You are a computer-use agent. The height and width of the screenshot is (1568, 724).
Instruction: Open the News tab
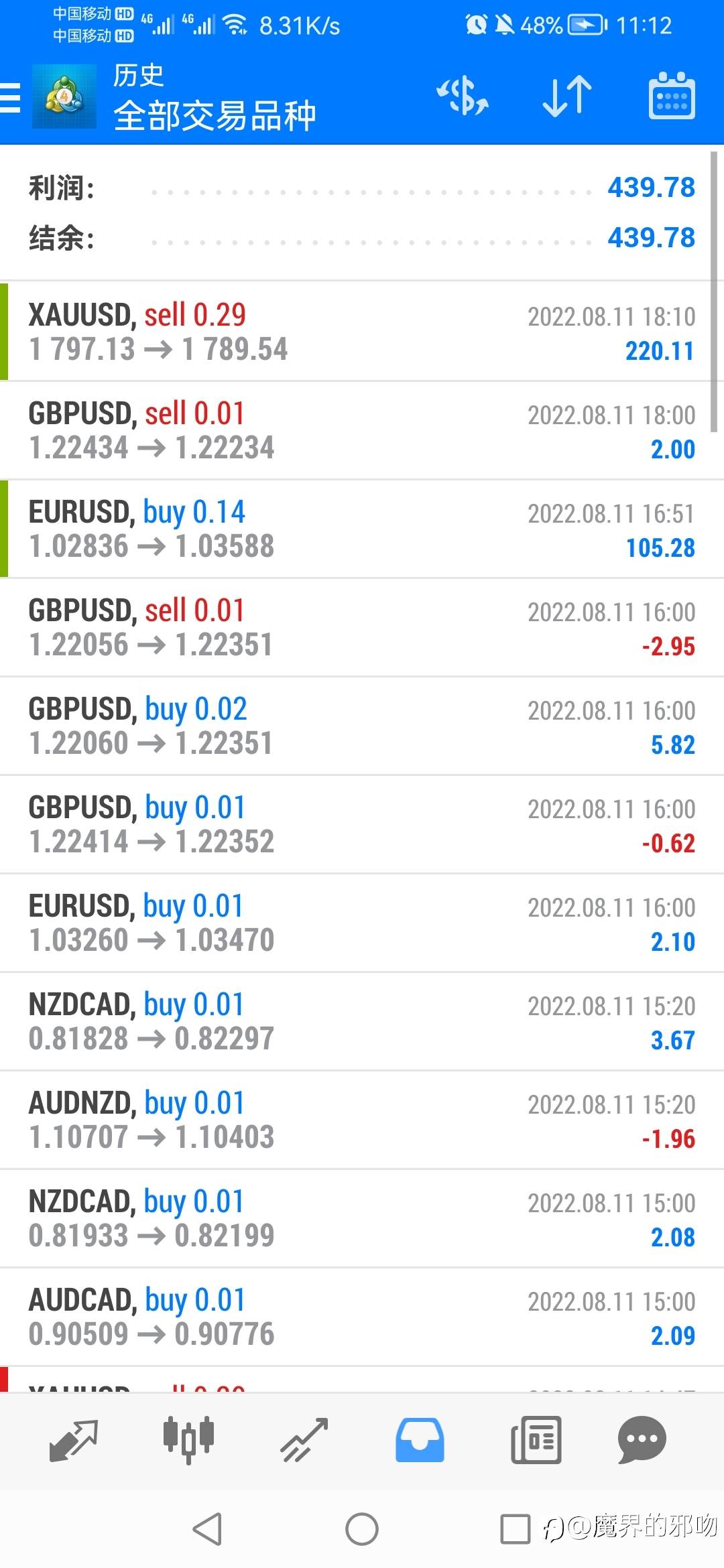tap(536, 1439)
